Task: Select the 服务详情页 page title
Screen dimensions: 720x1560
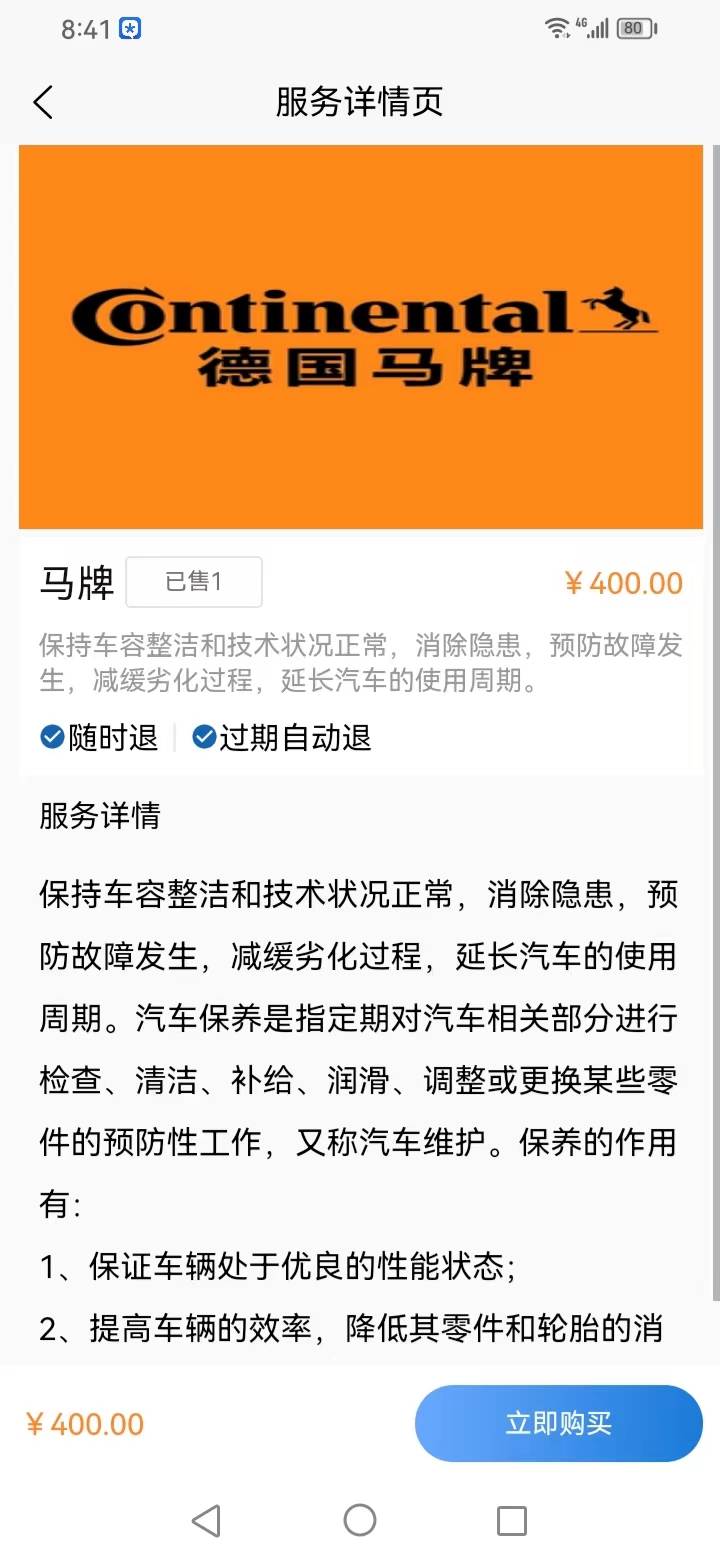Action: (360, 101)
